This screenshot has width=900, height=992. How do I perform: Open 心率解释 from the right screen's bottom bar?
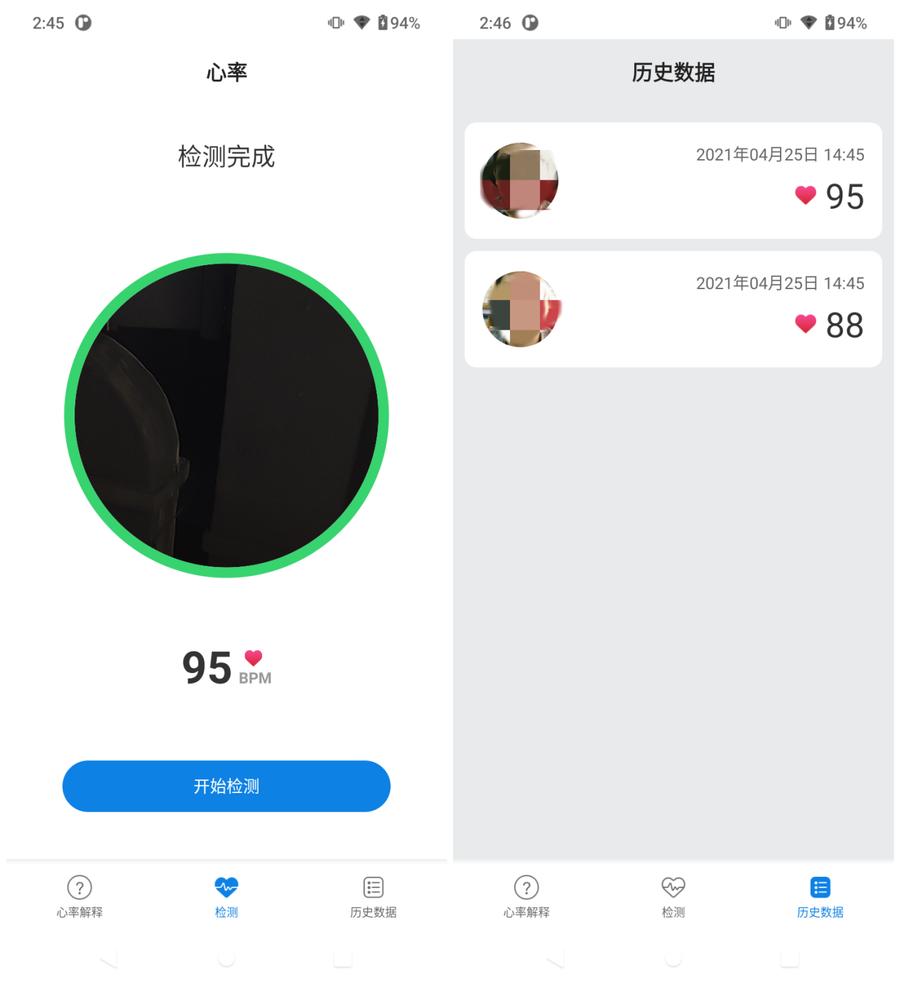pos(526,888)
